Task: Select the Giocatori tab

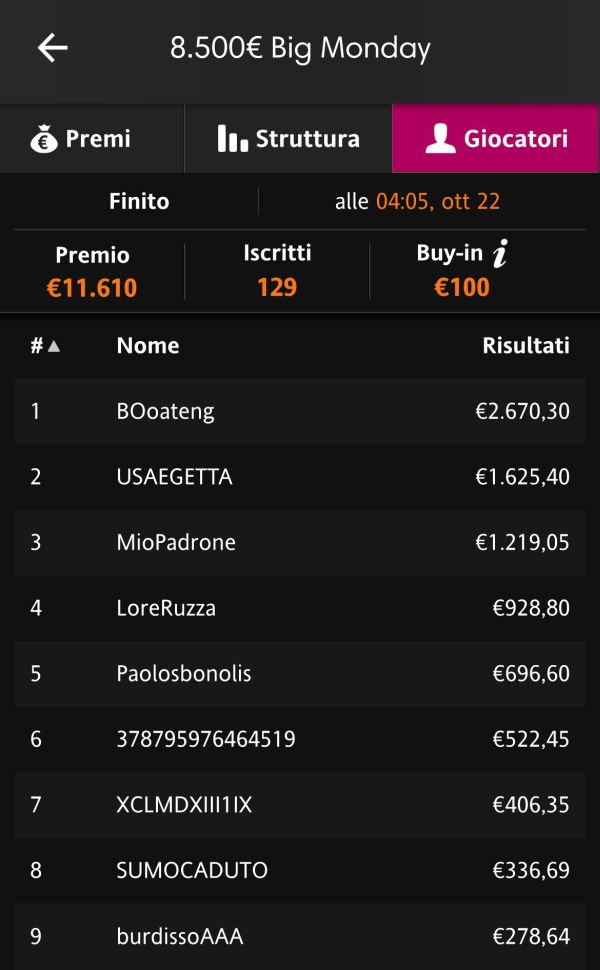Action: 495,139
